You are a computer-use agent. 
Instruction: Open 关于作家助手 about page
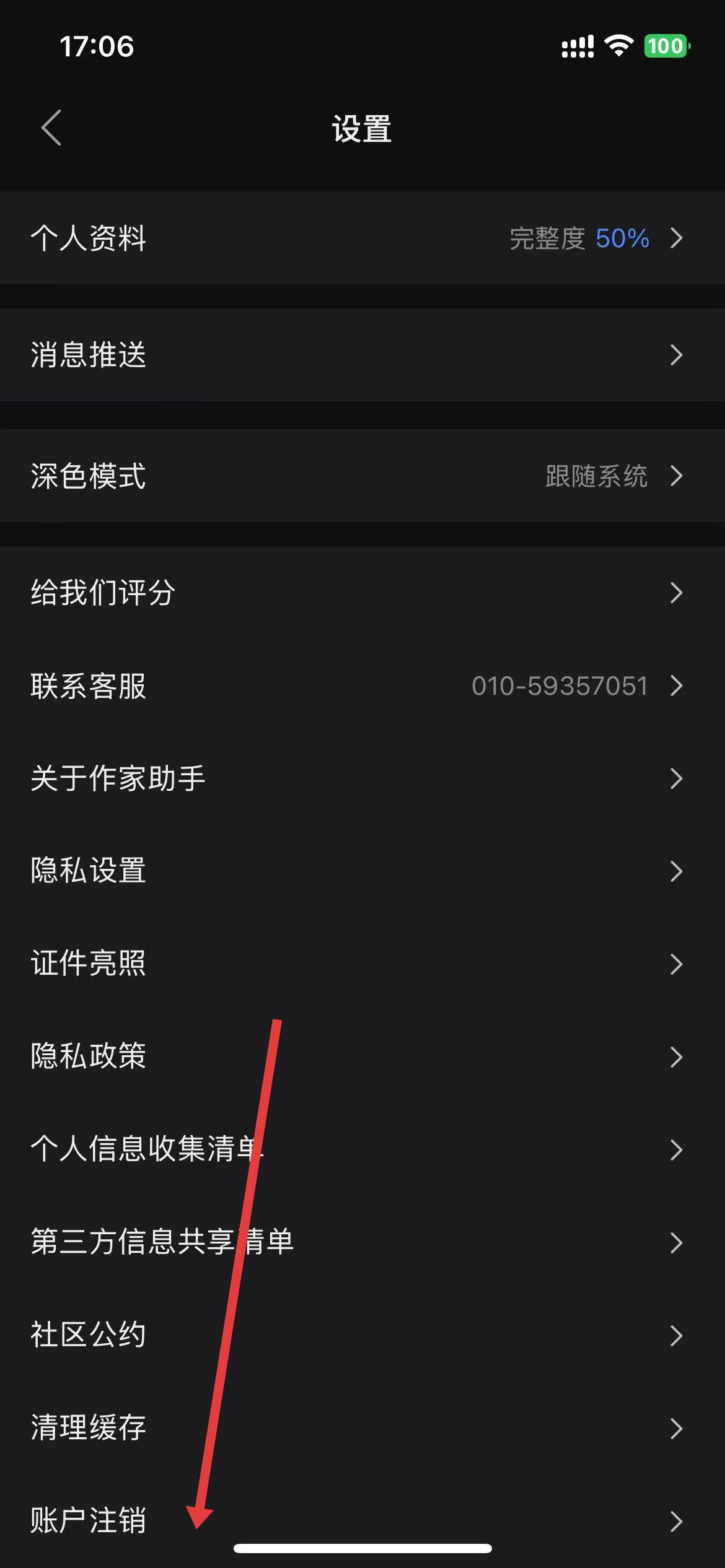[x=362, y=778]
